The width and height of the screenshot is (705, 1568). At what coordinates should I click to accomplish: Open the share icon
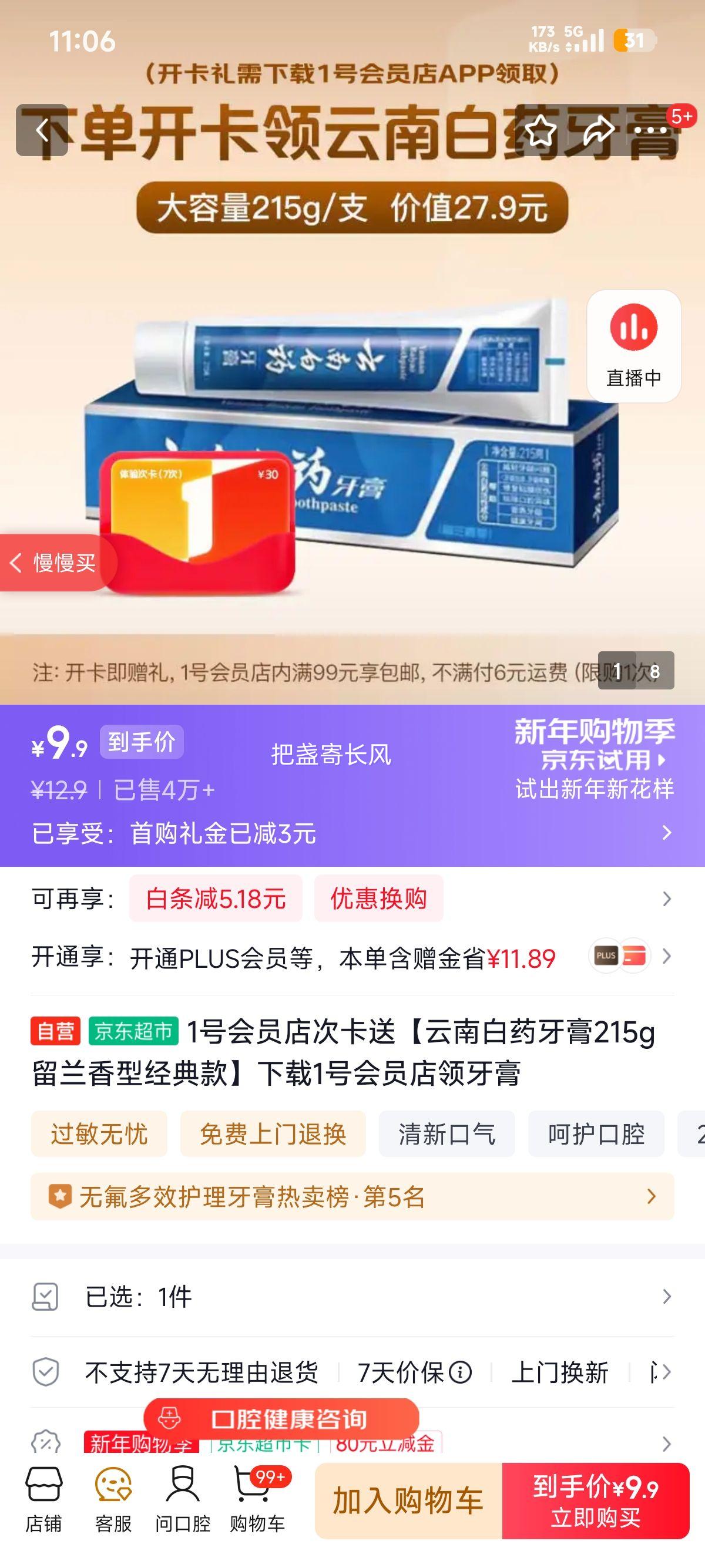[600, 130]
